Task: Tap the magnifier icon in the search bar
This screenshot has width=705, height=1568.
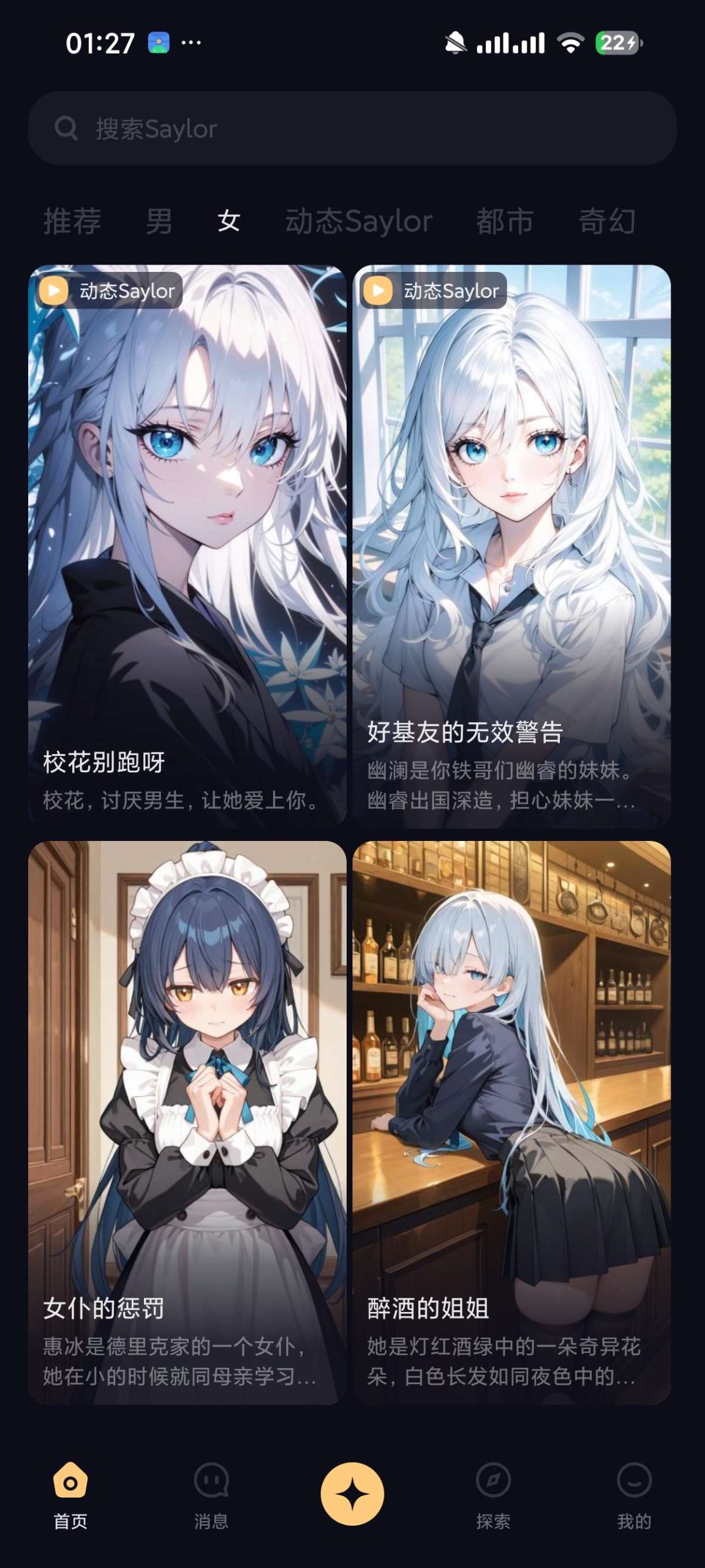Action: 66,128
